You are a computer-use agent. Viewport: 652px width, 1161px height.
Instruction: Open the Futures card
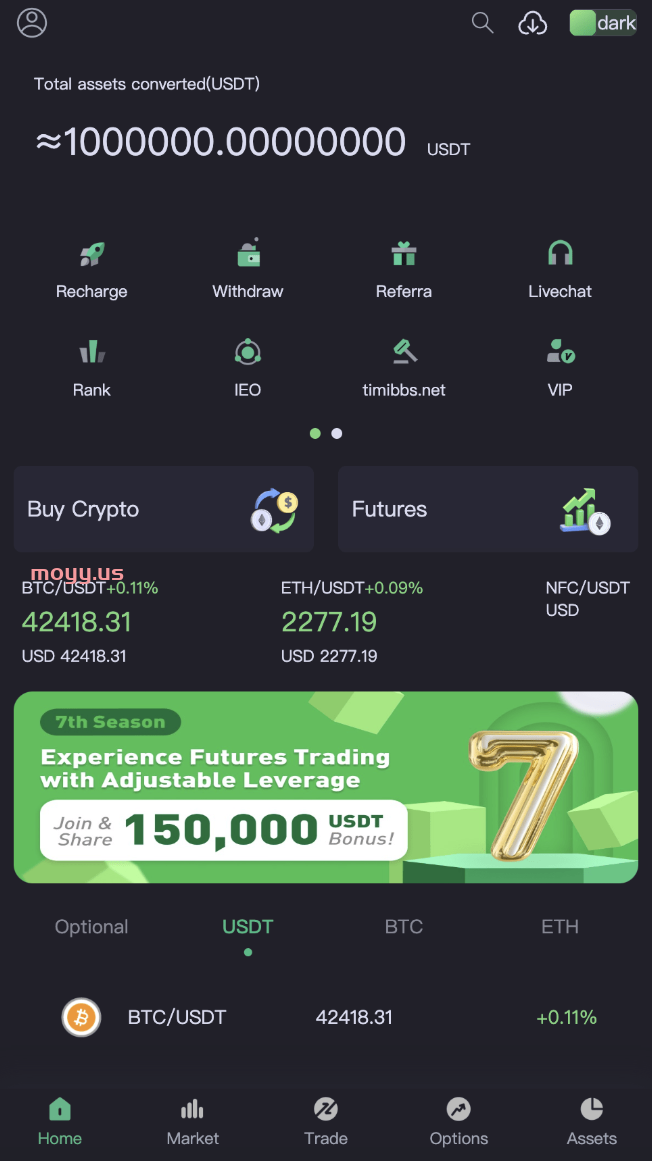488,509
